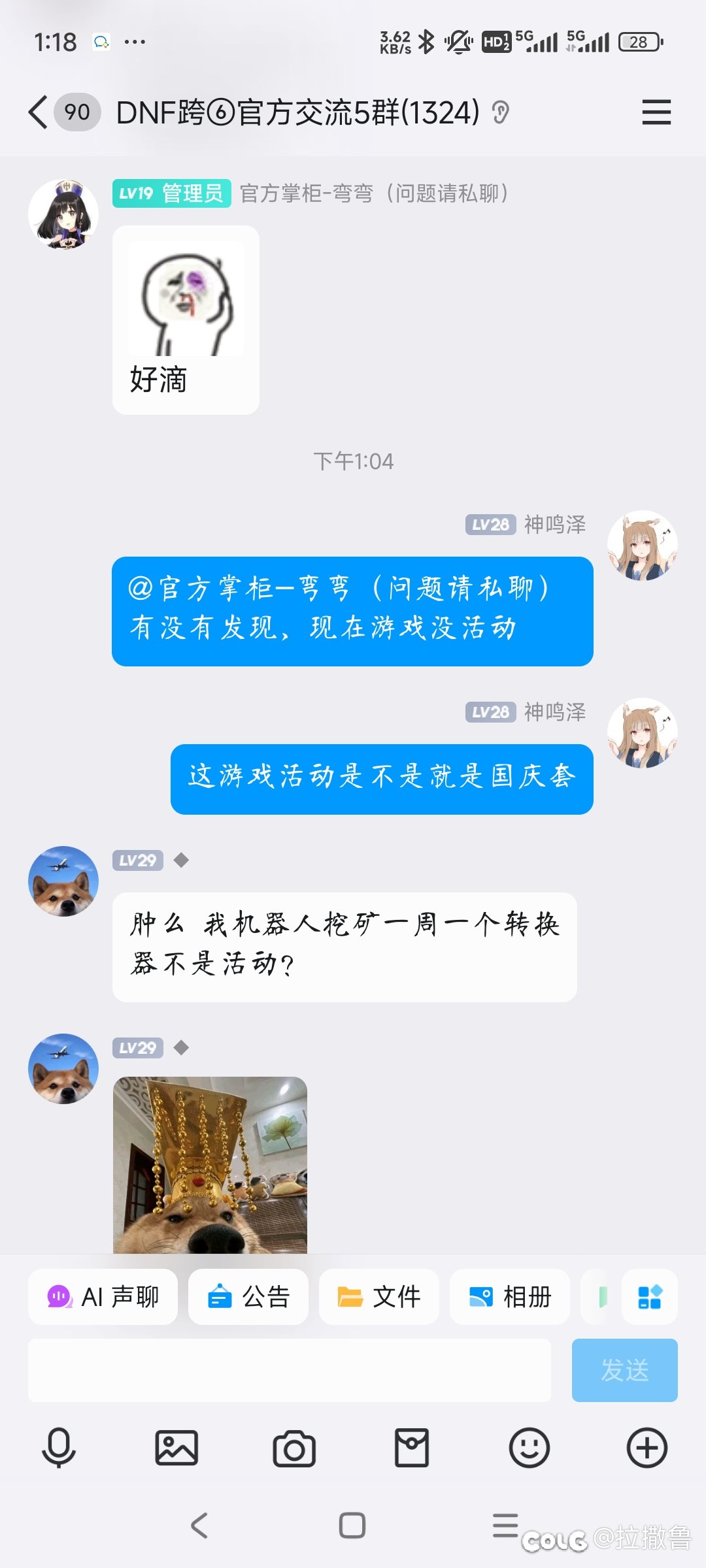Tap the system home button
Screen dimensions: 706x1568
click(352, 1526)
